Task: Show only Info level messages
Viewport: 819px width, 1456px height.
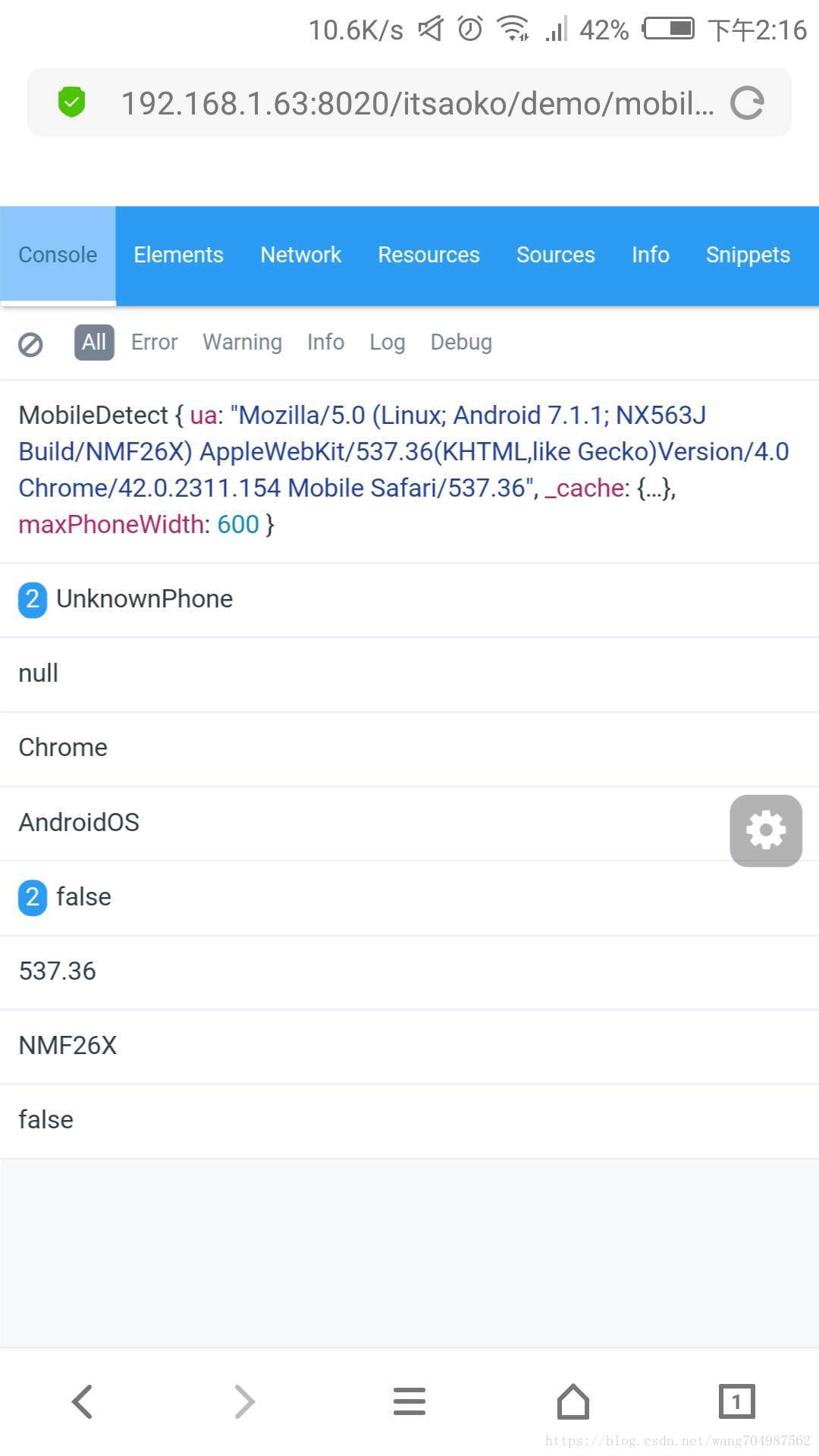Action: click(325, 342)
